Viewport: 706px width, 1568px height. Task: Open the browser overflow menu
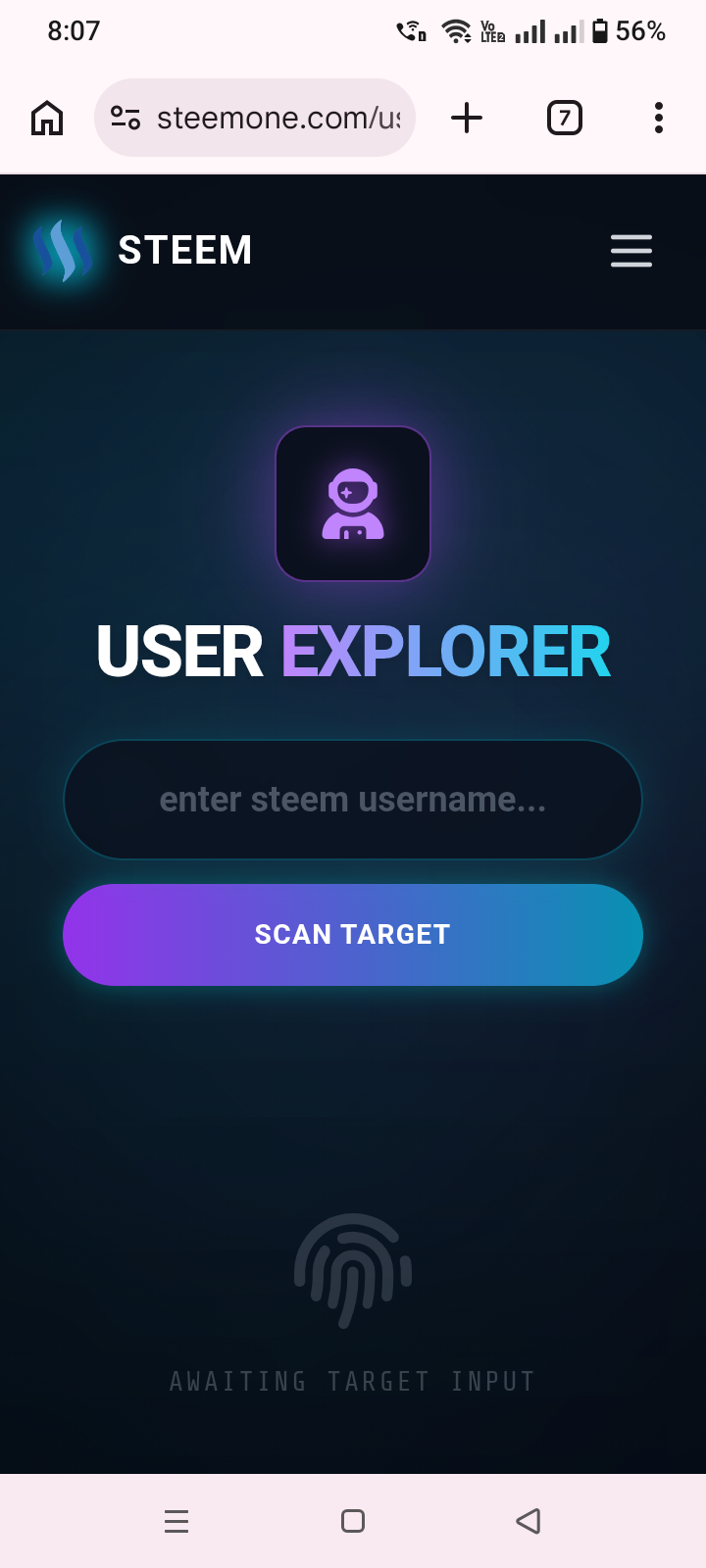(x=659, y=118)
